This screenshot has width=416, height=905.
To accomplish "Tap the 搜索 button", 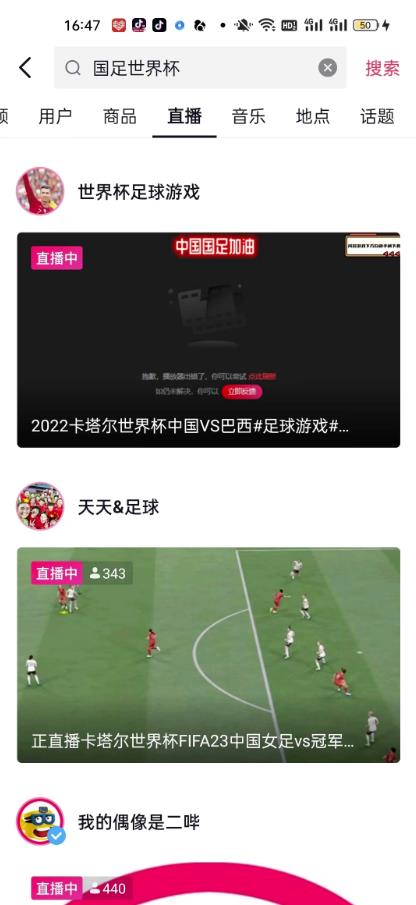I will point(382,68).
